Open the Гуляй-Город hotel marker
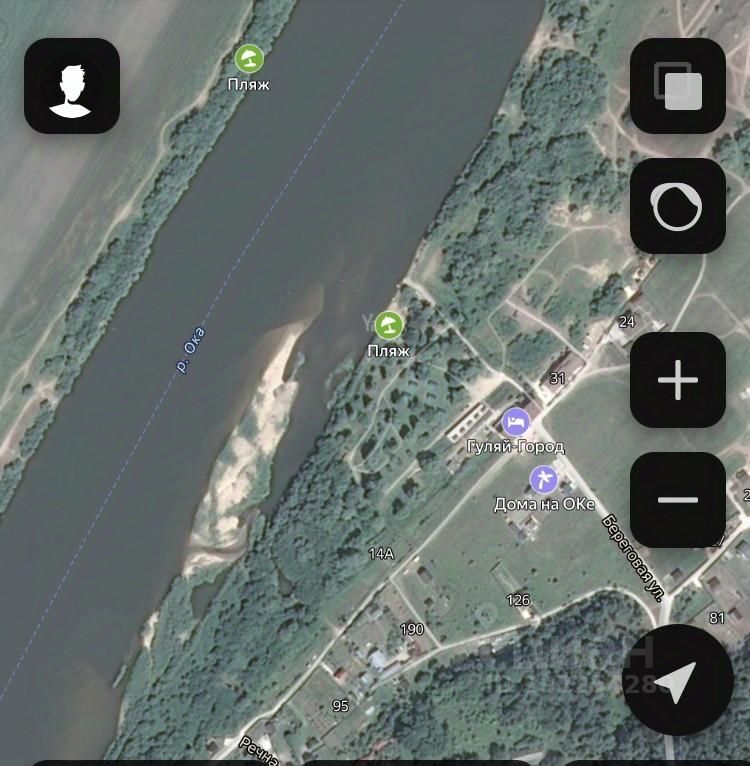Image resolution: width=750 pixels, height=766 pixels. tap(516, 423)
